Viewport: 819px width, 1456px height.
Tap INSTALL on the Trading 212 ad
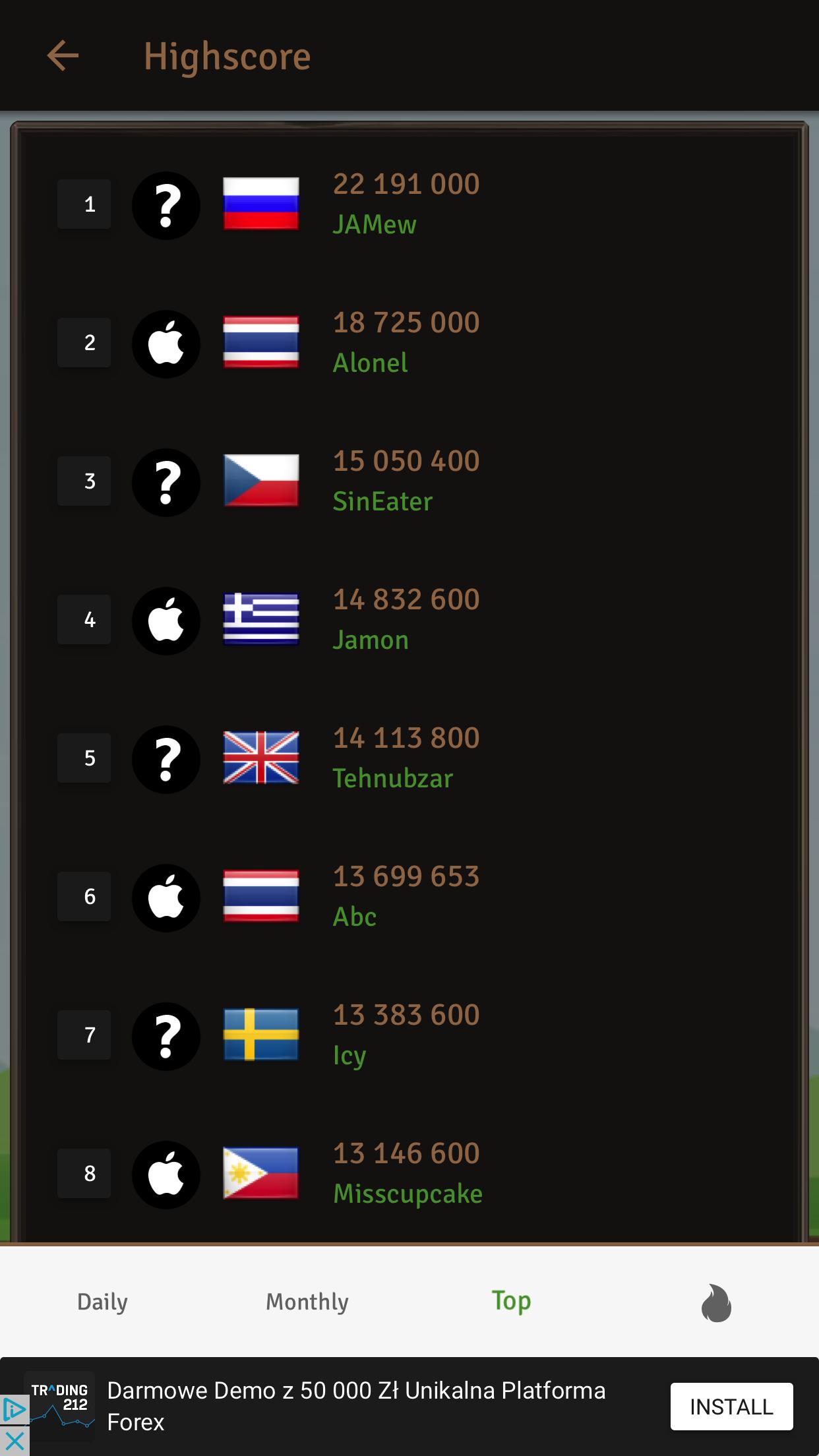(x=731, y=1407)
